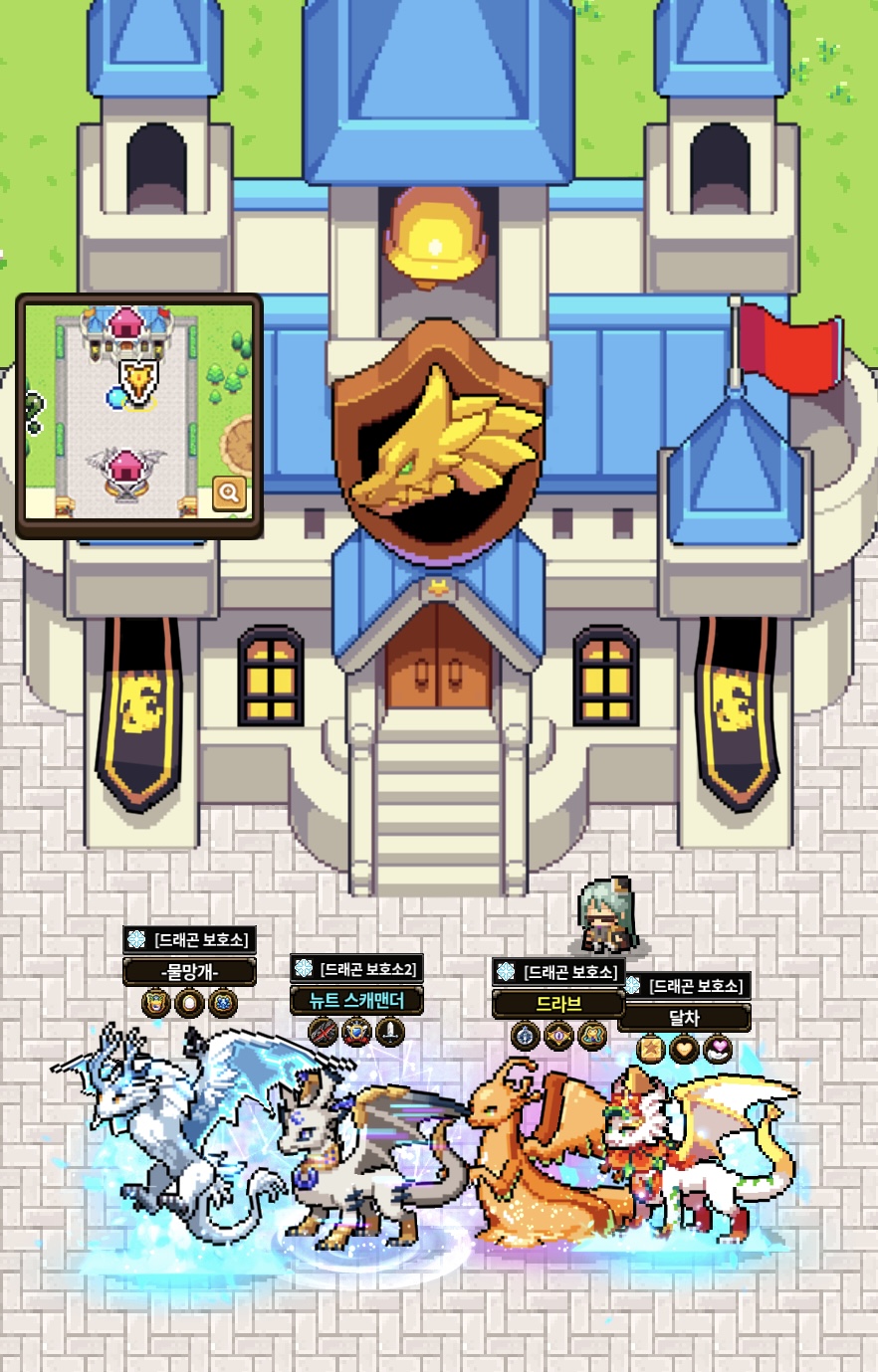Tap the magnifier icon on the minimap
This screenshot has width=878, height=1372.
pos(229,492)
